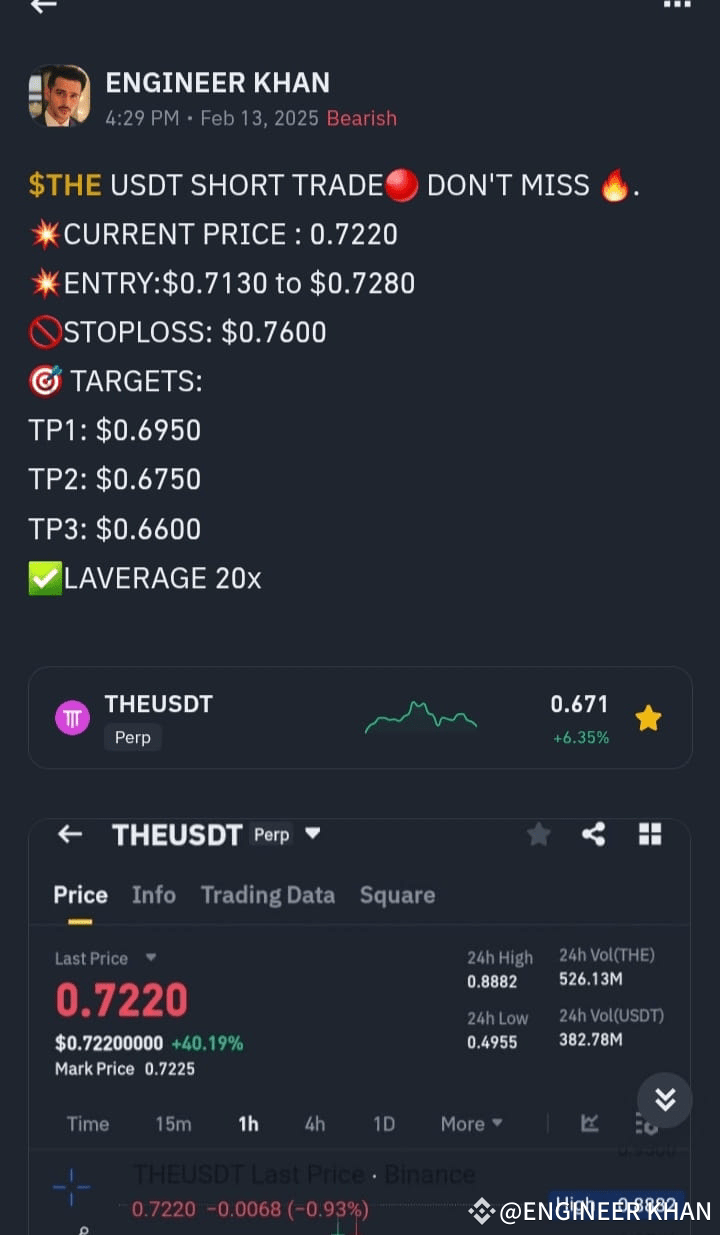This screenshot has height=1235, width=720.
Task: Select the candlestick chart icon near More
Action: 588,1123
